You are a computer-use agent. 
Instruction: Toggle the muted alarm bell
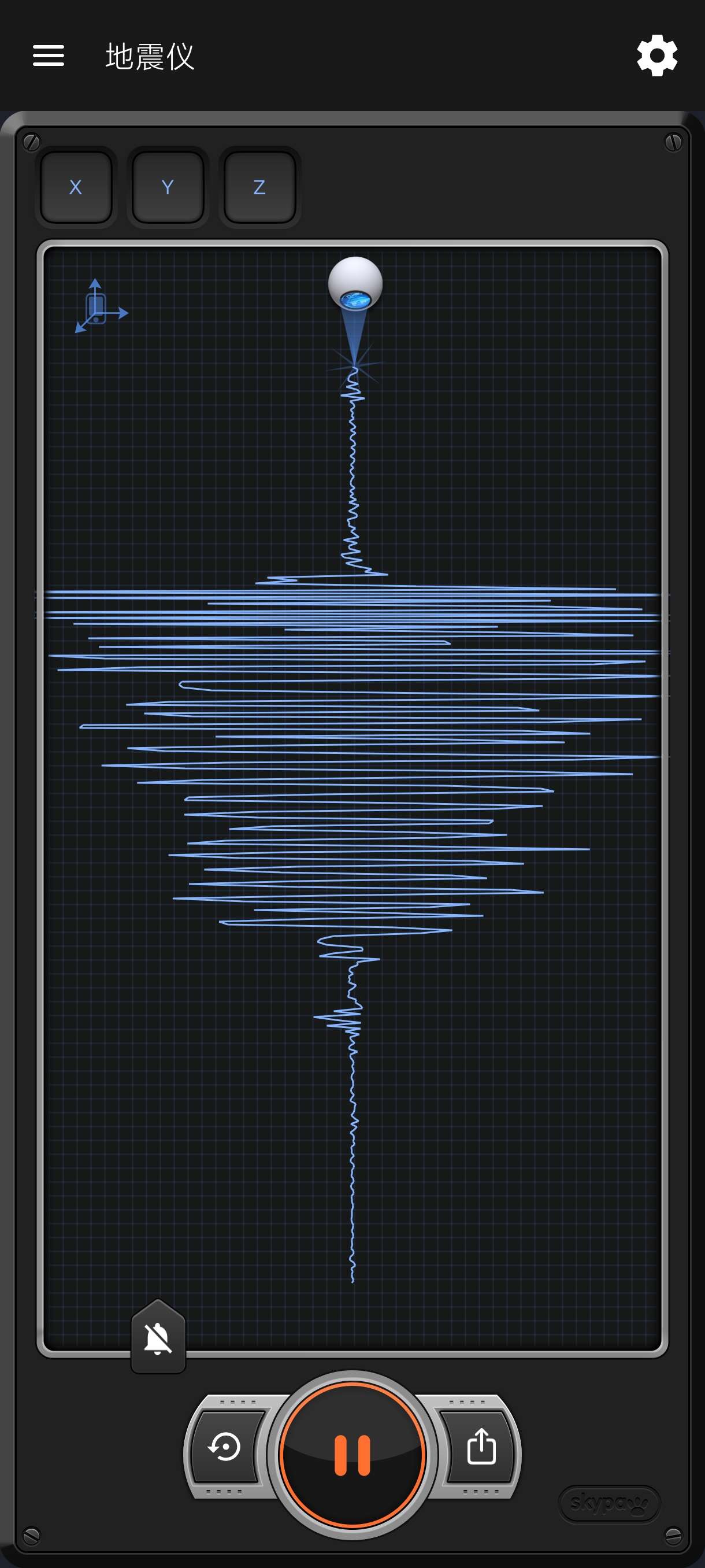158,1338
